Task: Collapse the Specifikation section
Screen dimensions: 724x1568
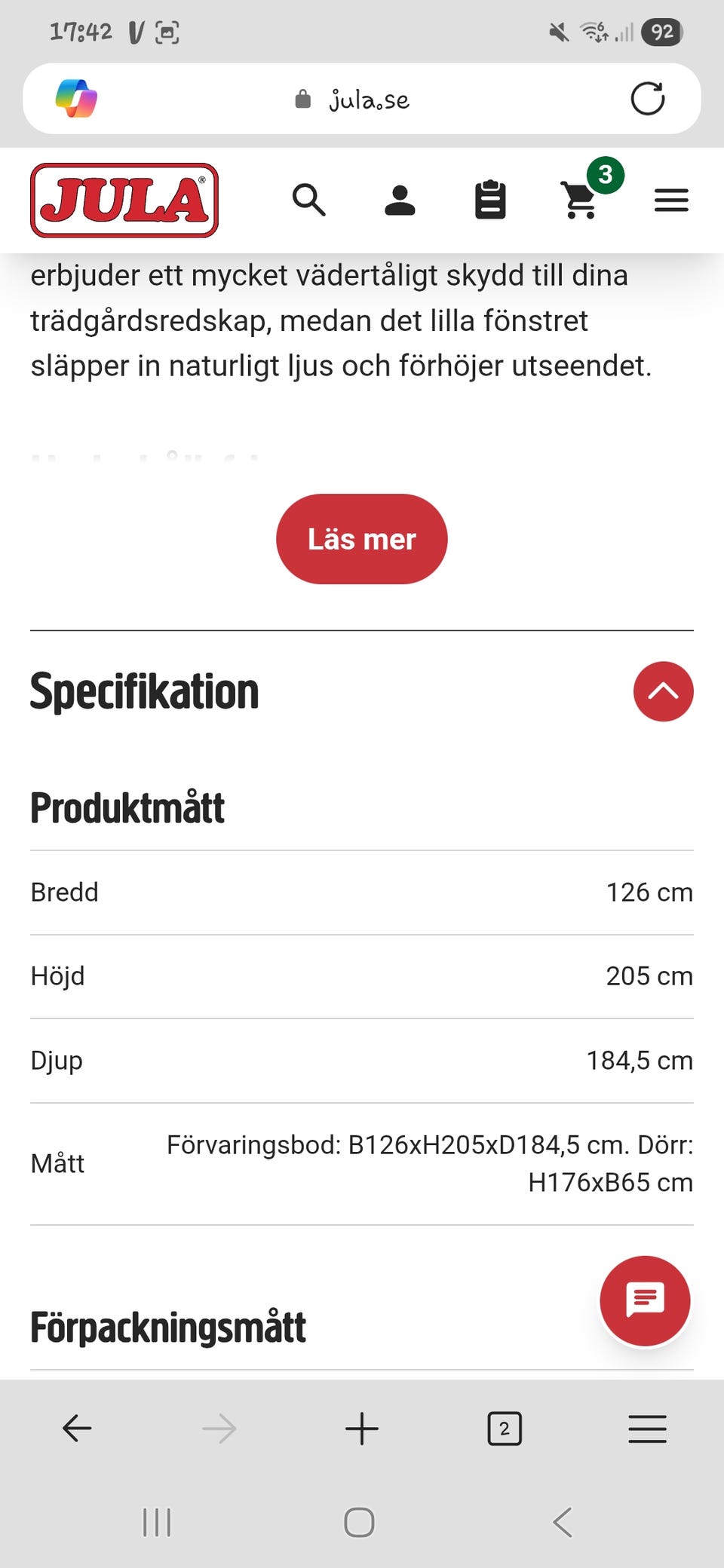Action: tap(663, 691)
